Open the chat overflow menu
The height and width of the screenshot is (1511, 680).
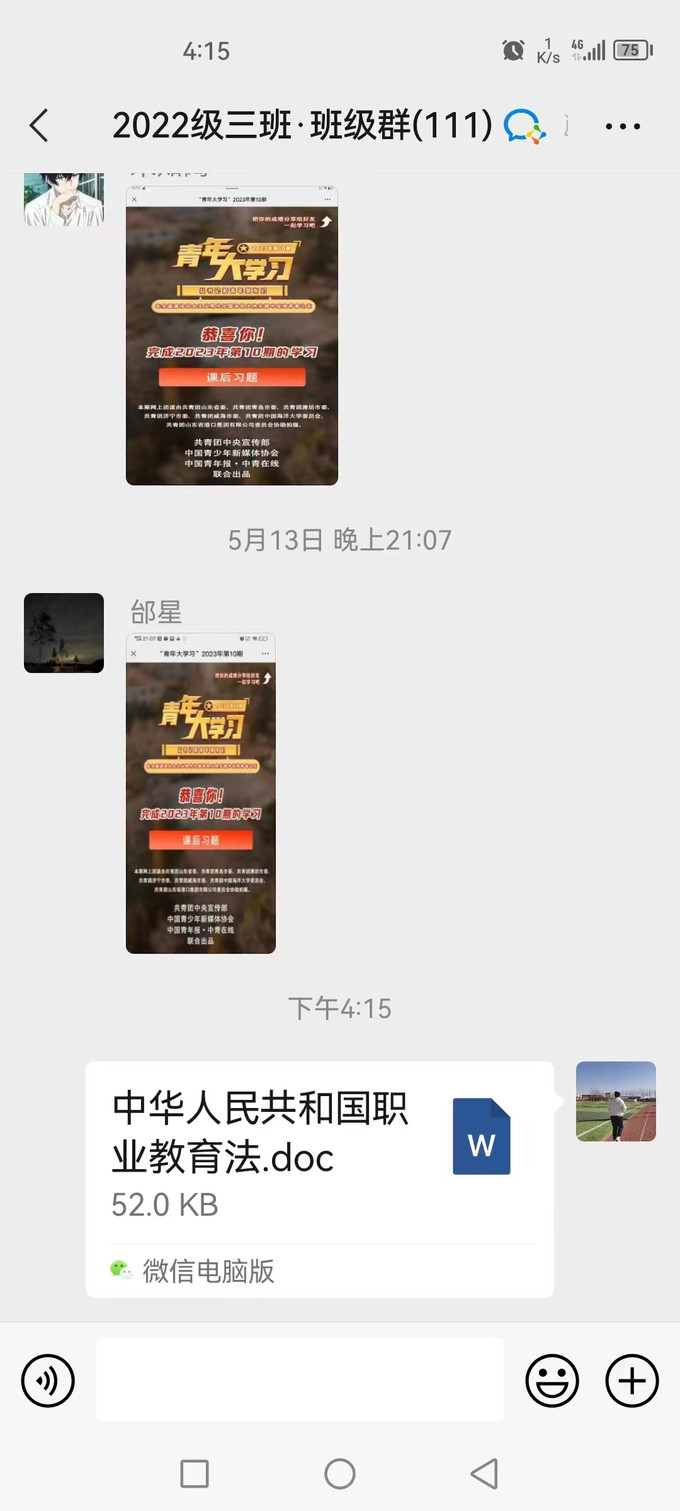pos(622,126)
